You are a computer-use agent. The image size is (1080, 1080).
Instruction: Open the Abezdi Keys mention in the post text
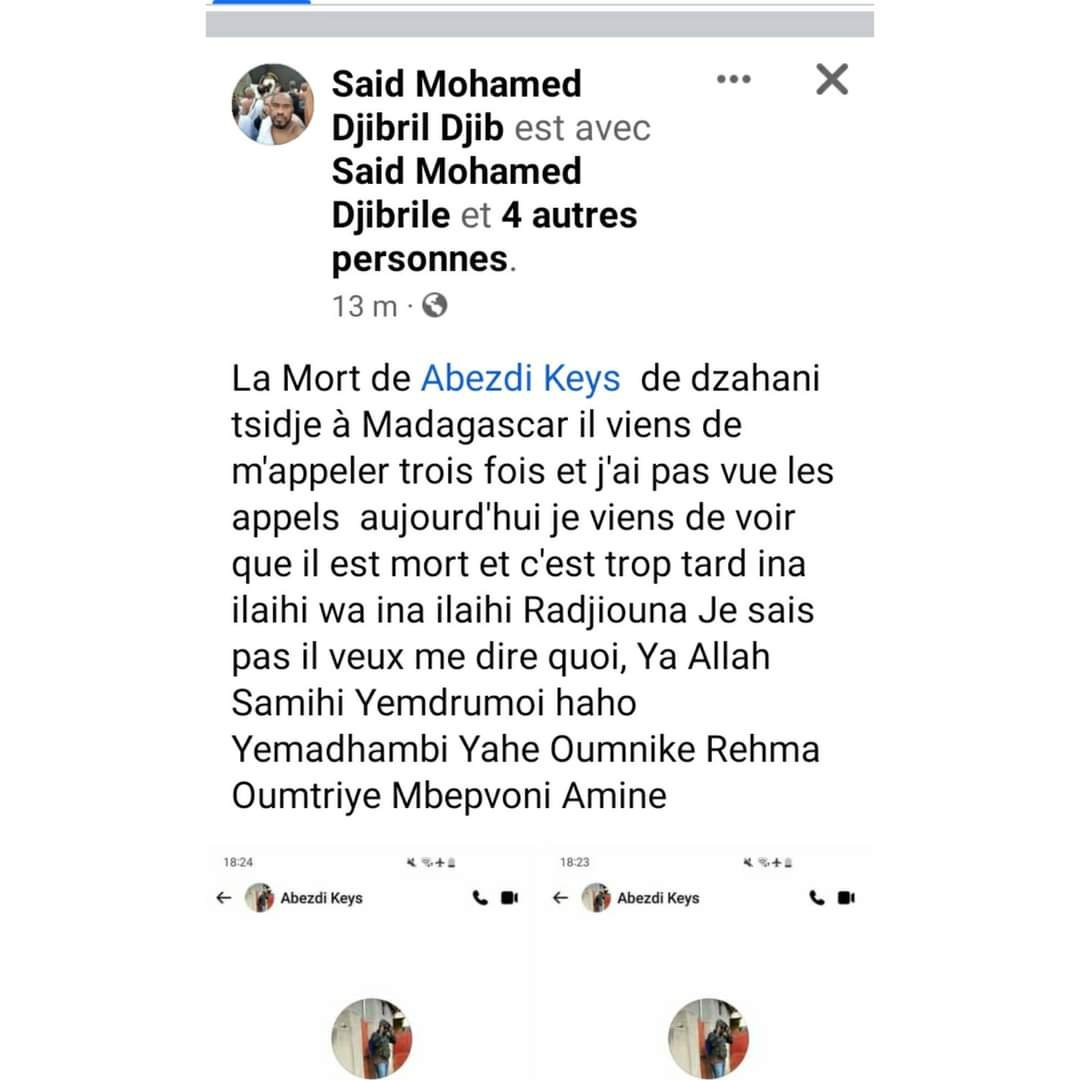(520, 380)
